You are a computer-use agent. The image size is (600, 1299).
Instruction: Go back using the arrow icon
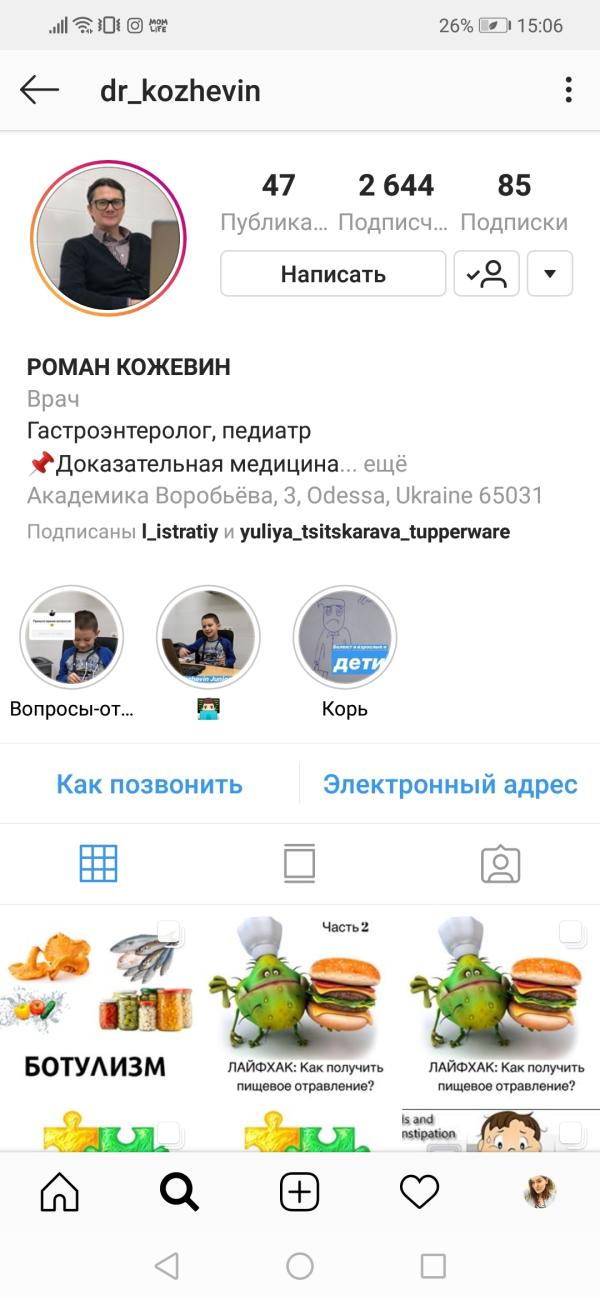pos(39,90)
